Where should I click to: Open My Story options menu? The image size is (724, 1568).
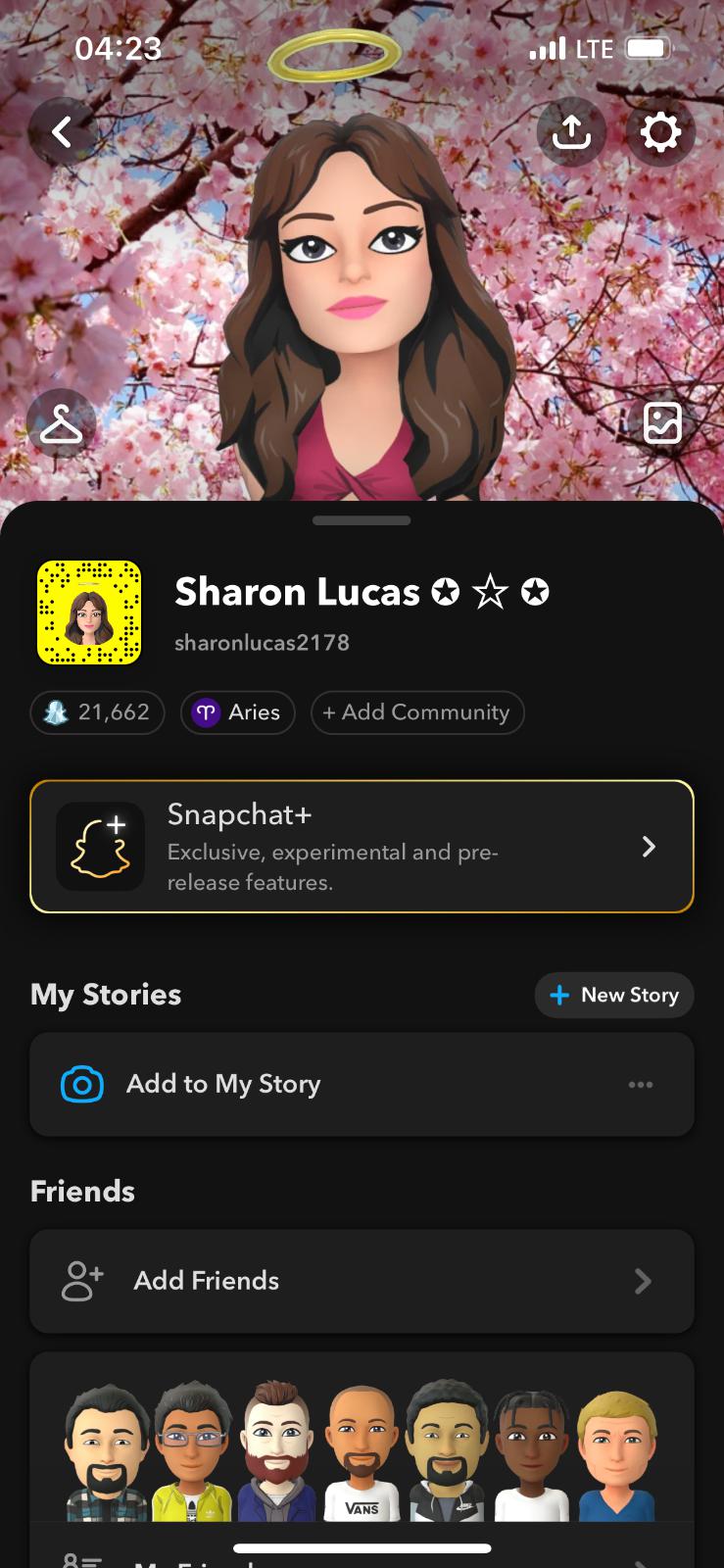click(641, 1085)
